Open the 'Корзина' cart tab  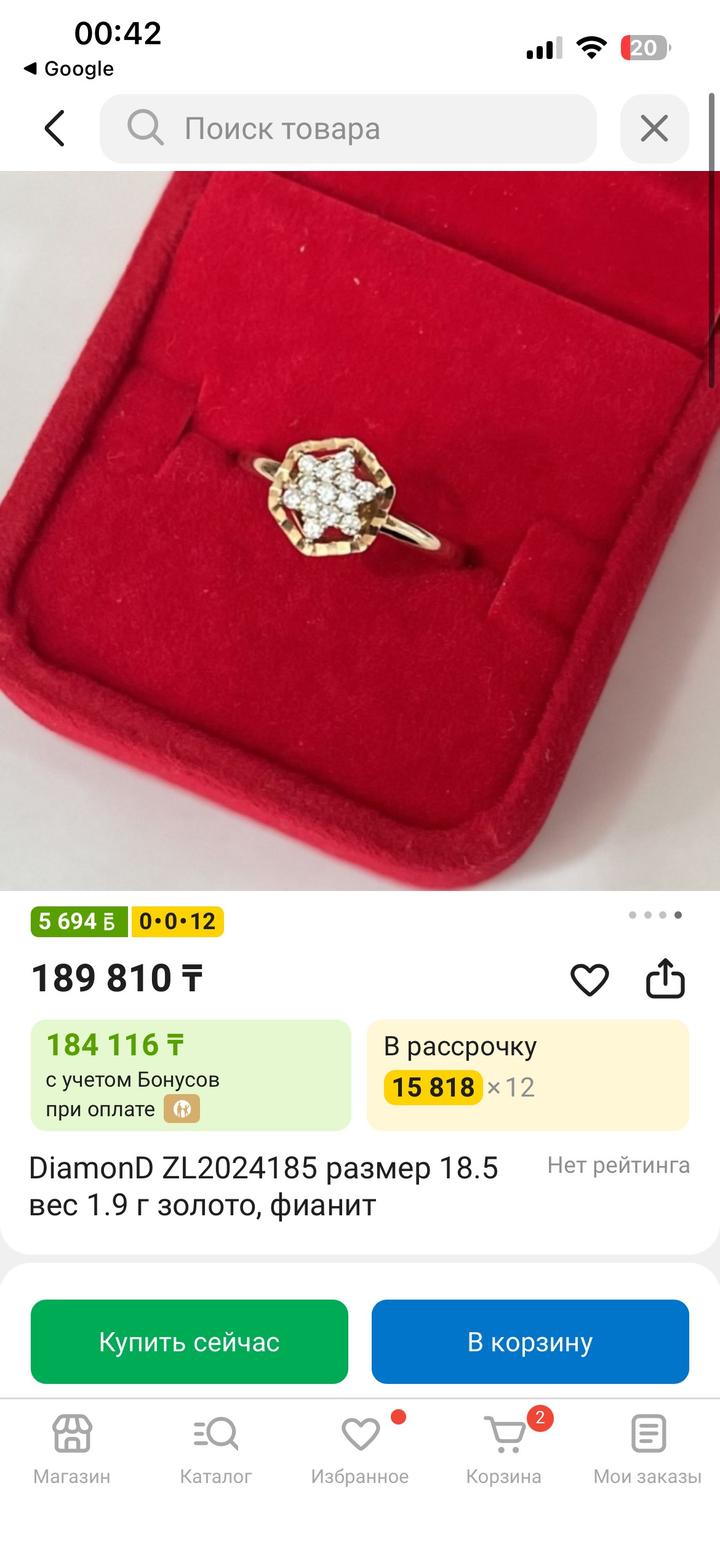504,1448
